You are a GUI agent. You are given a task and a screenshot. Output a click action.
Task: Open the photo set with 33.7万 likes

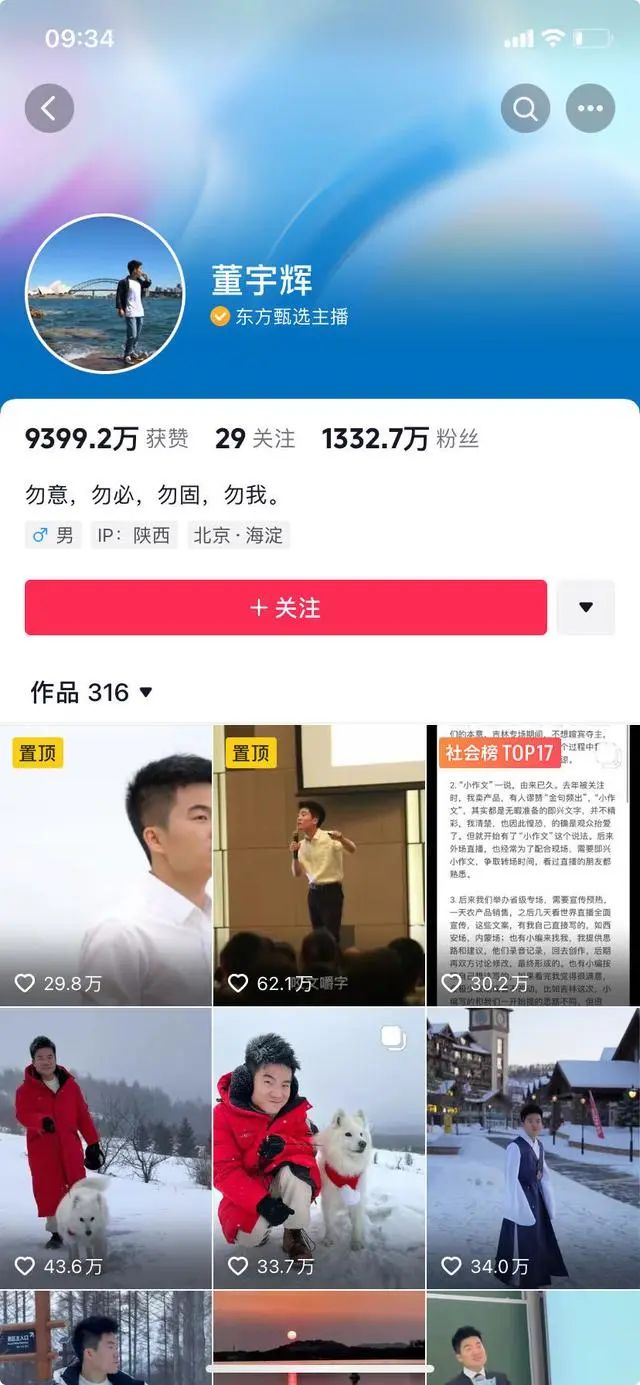319,1147
